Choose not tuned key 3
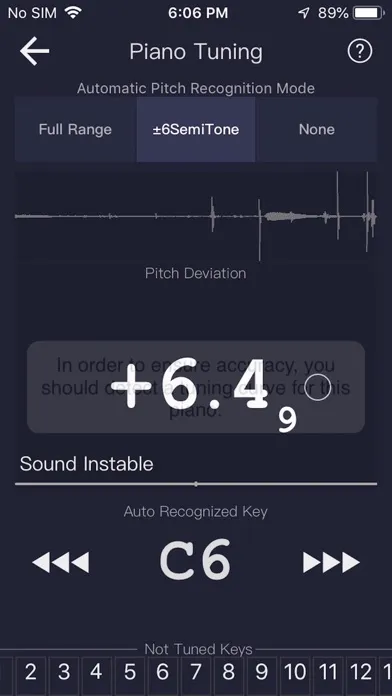 click(64, 675)
